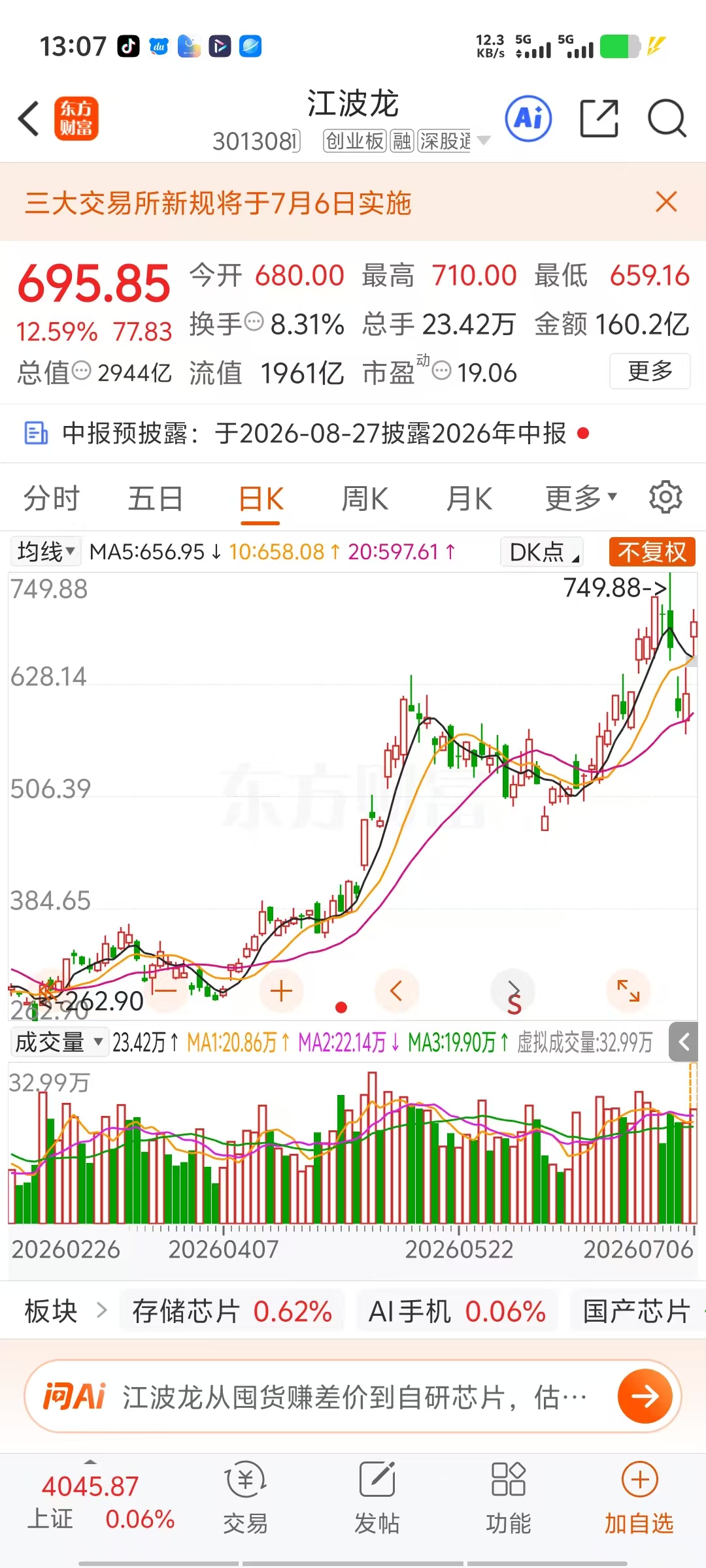Image resolution: width=706 pixels, height=1568 pixels.
Task: Switch to 五日 chart tab
Action: tap(156, 498)
